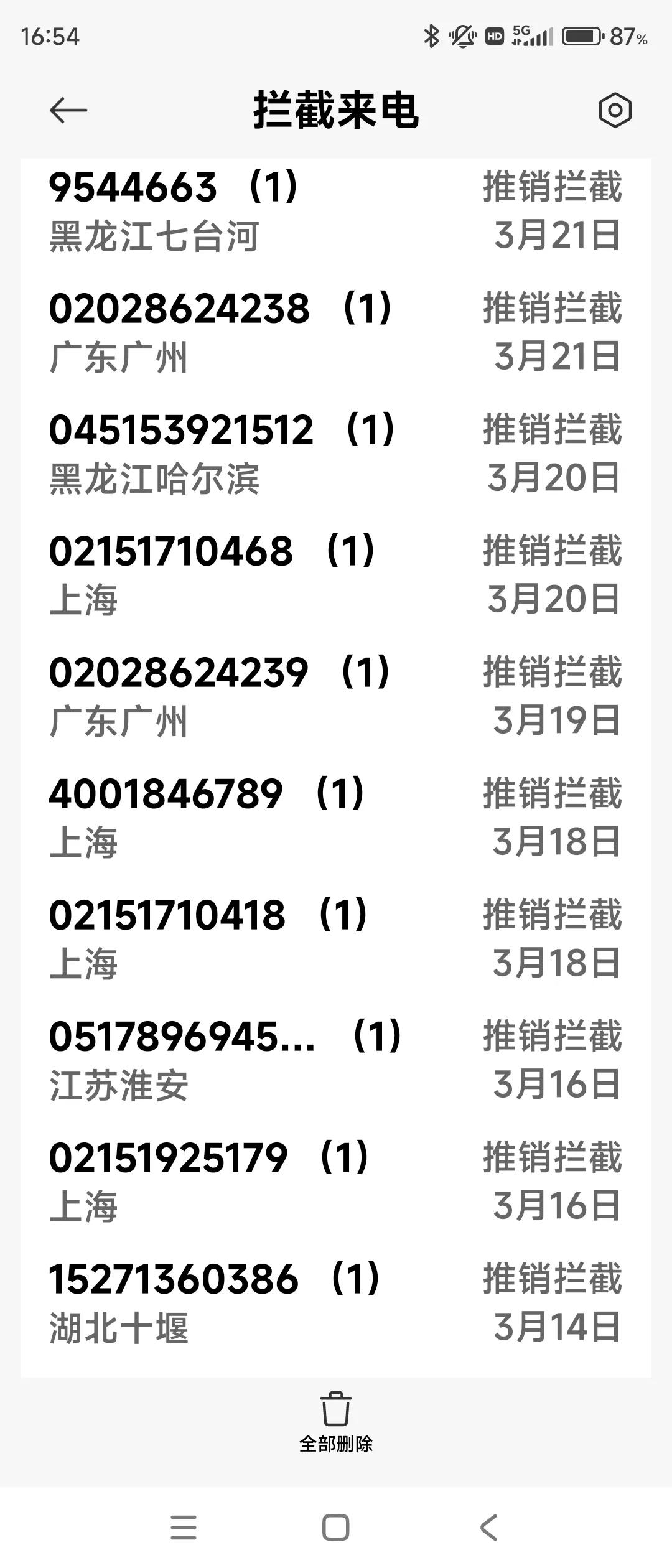Open the blocked call from 02028624238
Screen dimensions: 672x1568
[336, 332]
